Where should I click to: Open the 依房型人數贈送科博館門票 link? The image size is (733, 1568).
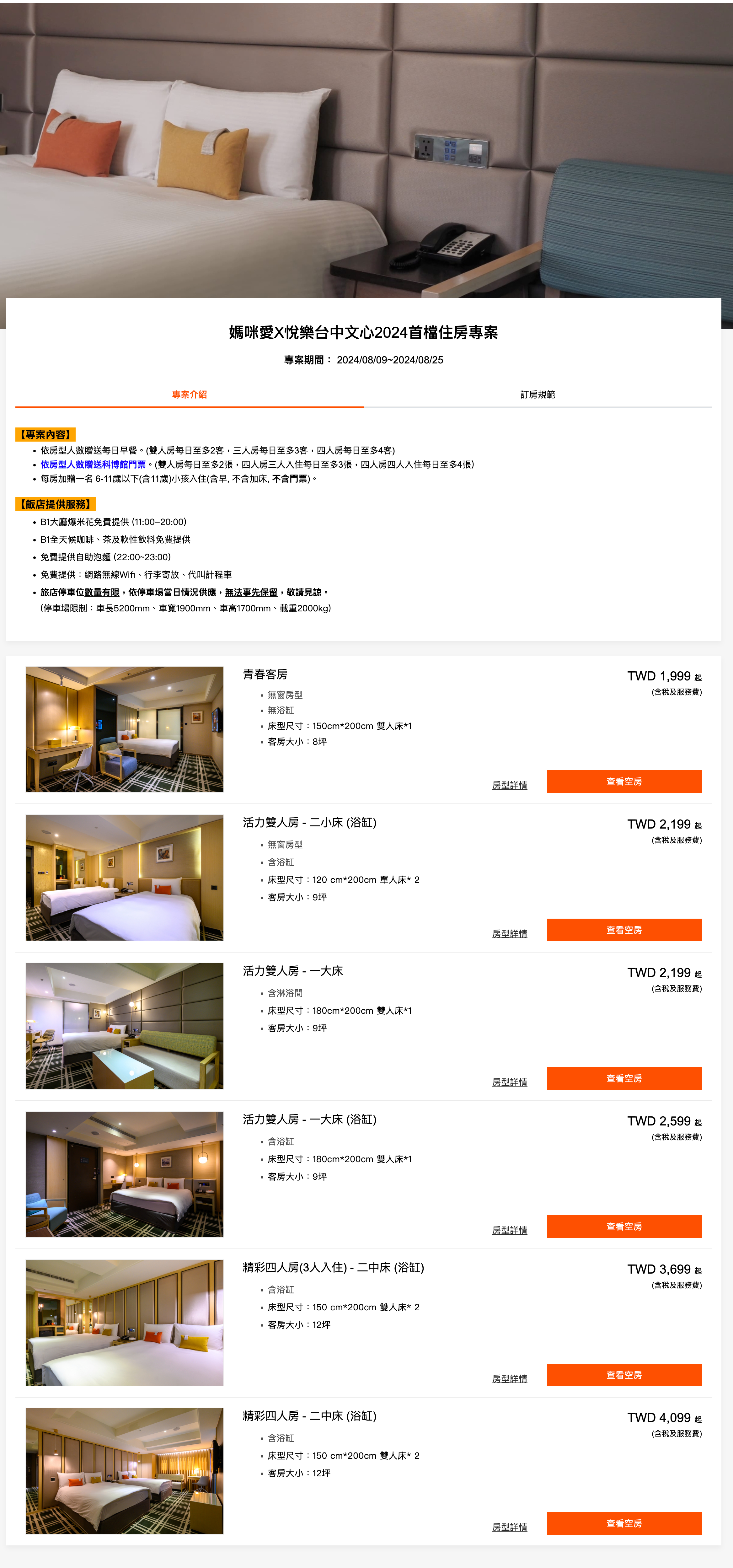pos(93,464)
